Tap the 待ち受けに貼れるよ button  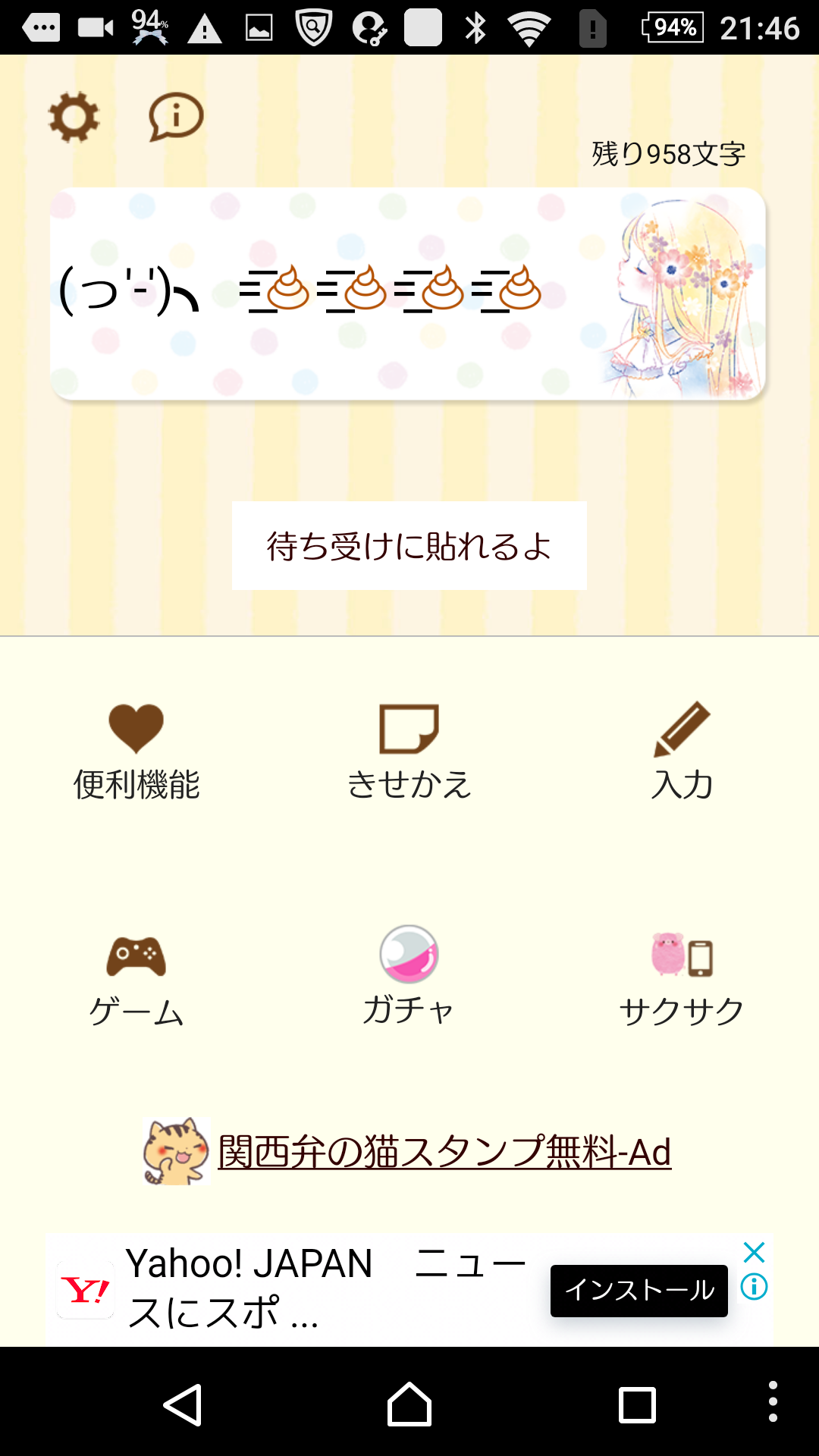[409, 545]
